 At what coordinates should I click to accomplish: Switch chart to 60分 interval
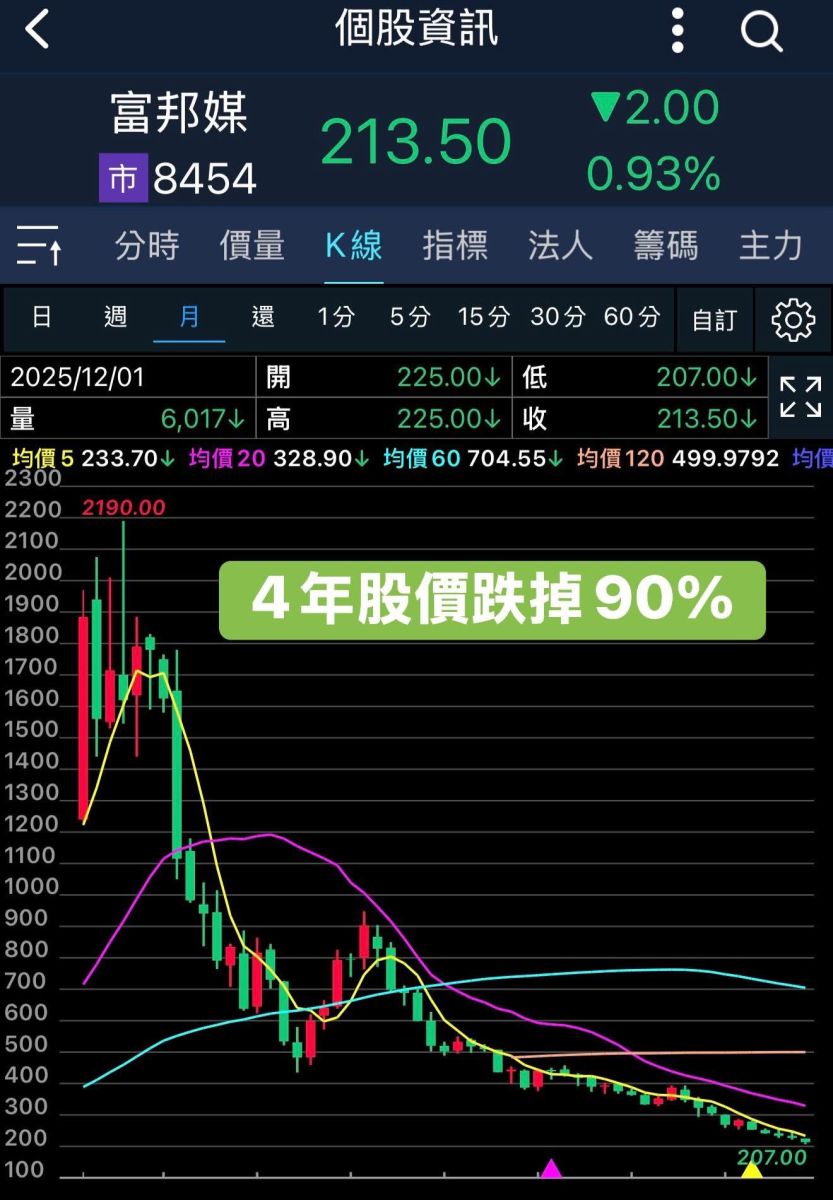pos(632,318)
